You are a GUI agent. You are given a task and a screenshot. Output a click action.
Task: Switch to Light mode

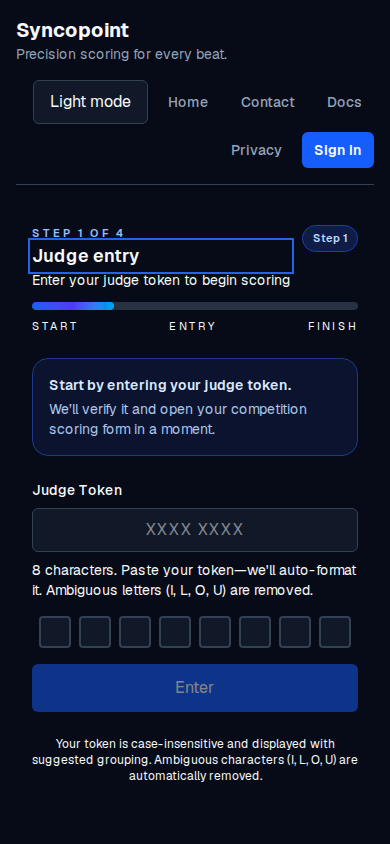(x=90, y=102)
